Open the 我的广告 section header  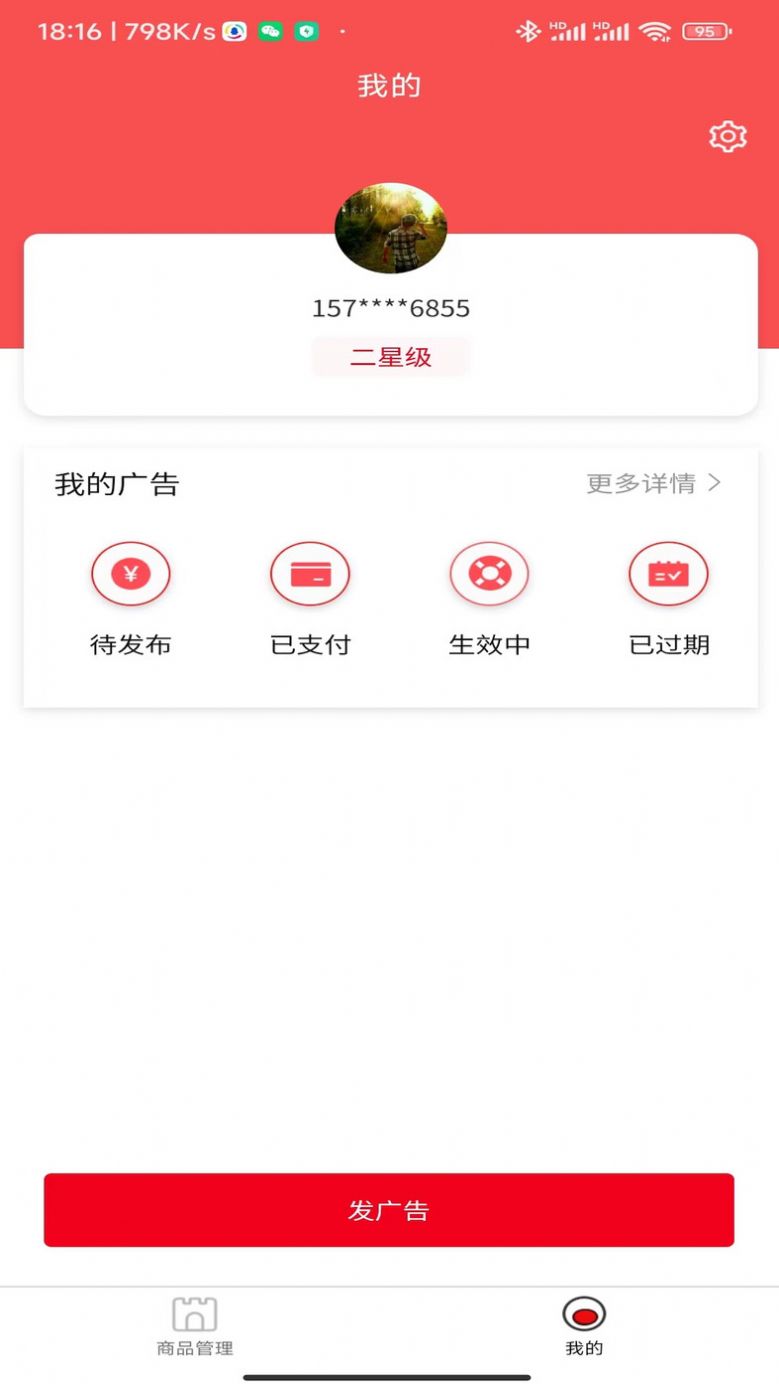[x=113, y=483]
